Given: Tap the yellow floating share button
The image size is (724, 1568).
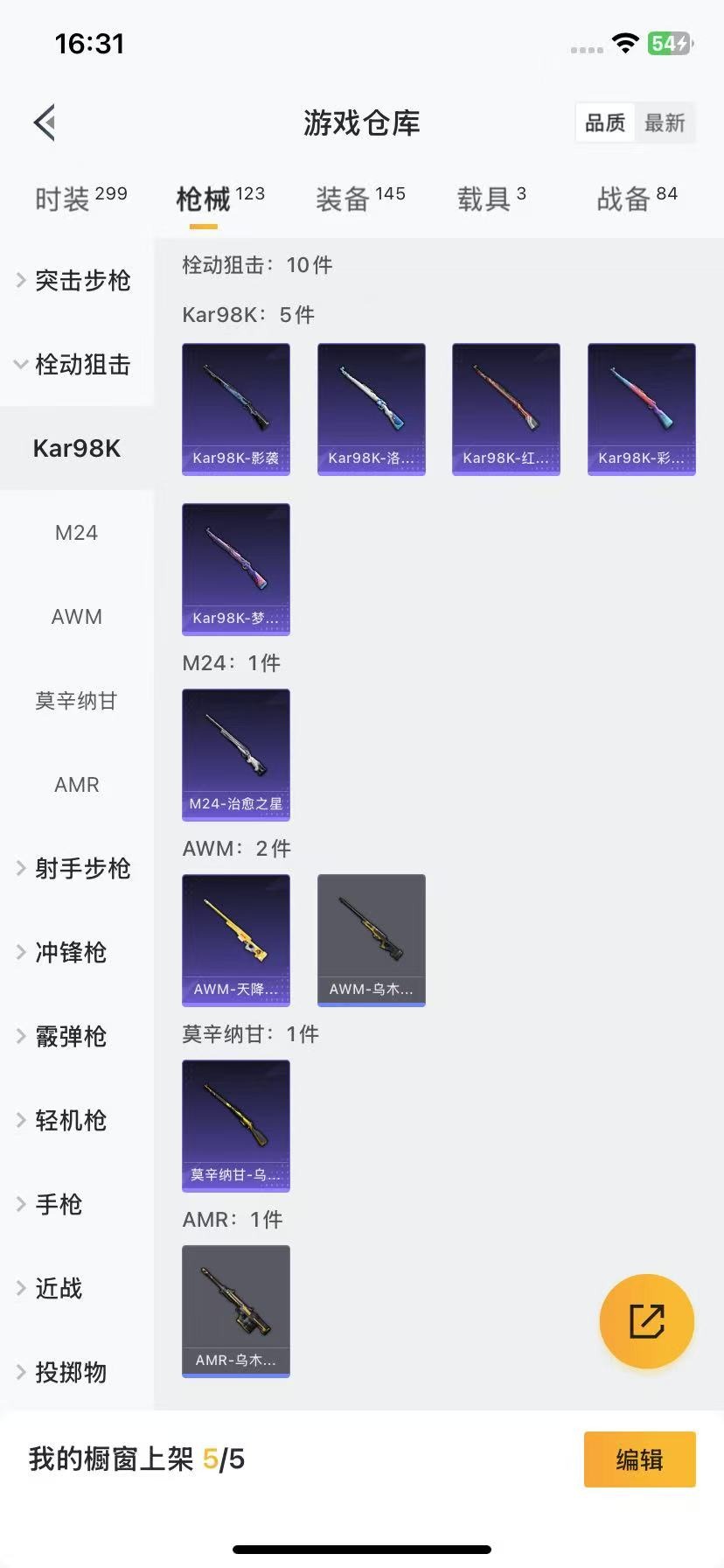Looking at the screenshot, I should coord(646,1321).
